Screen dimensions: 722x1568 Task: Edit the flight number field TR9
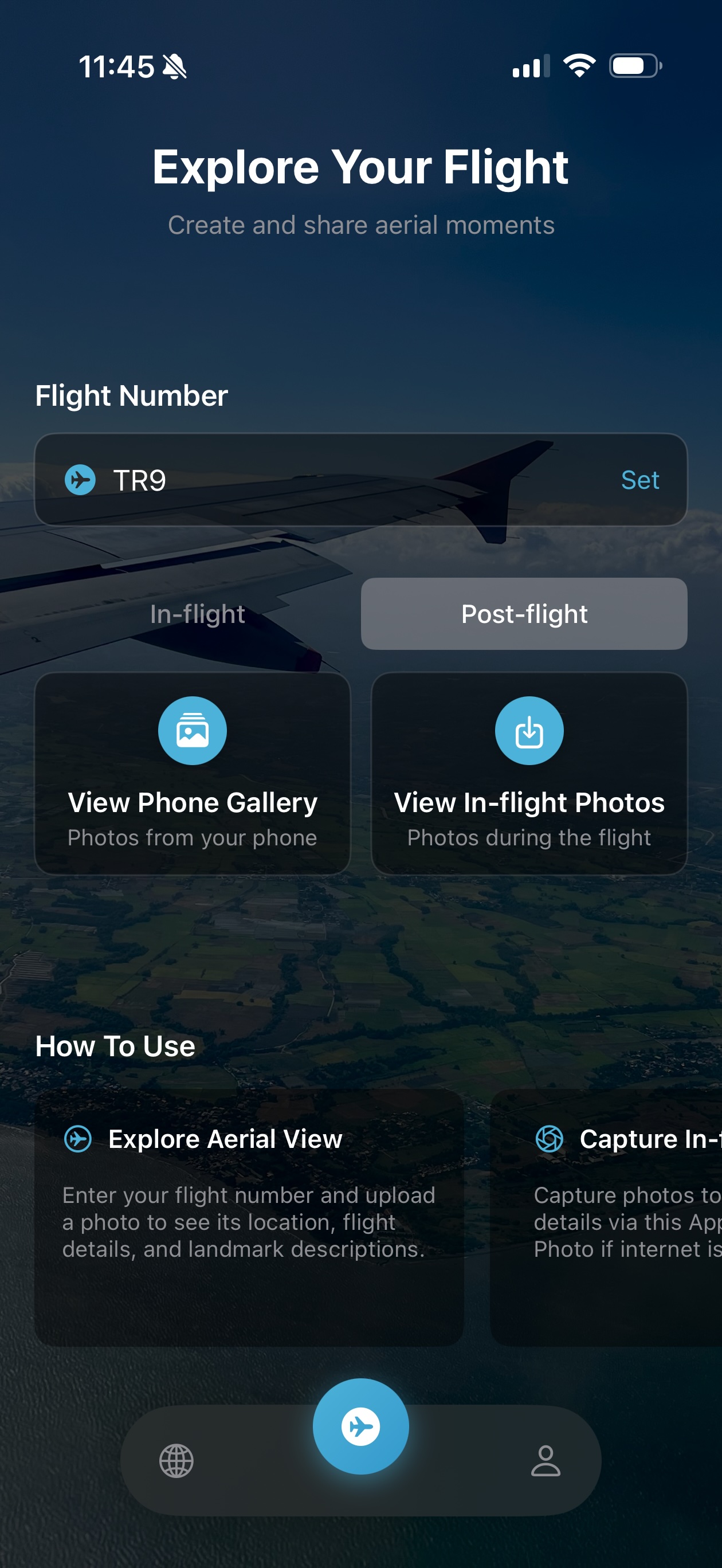341,480
